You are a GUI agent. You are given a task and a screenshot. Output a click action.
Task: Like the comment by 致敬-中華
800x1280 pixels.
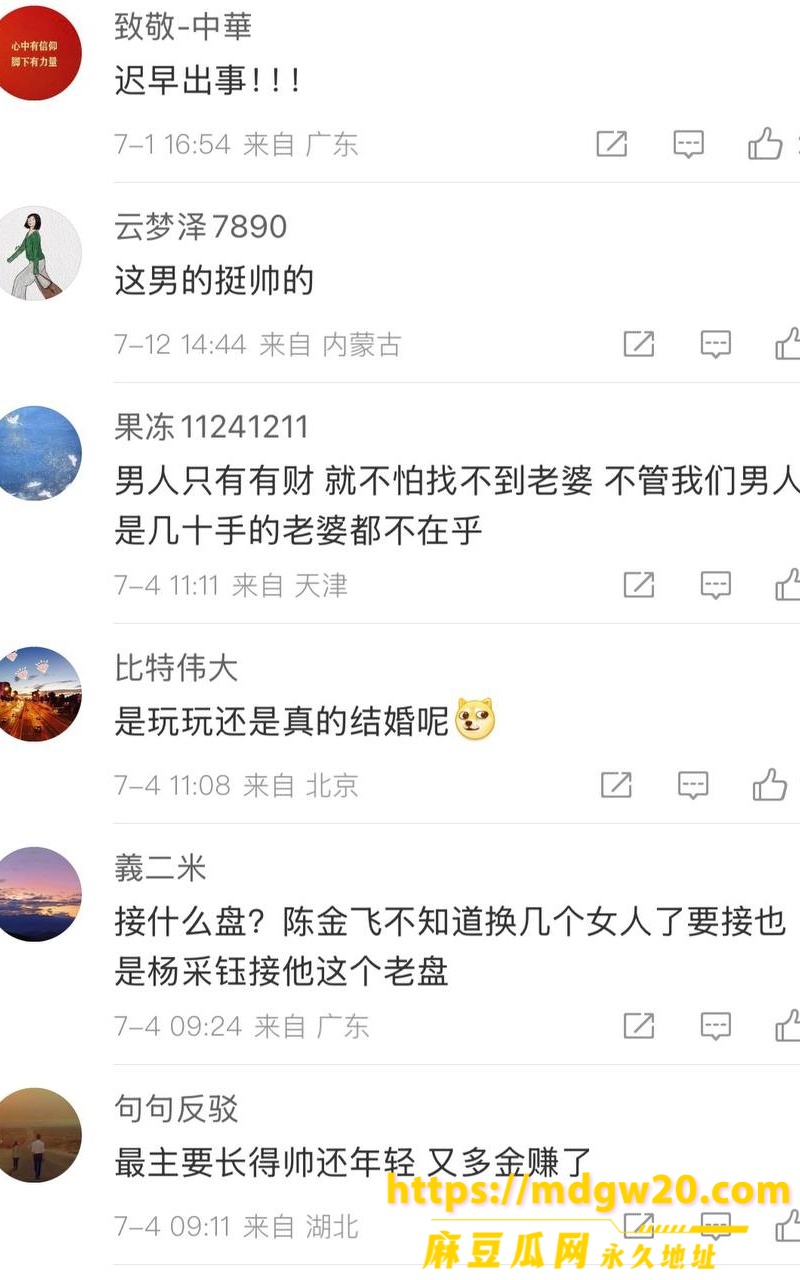pyautogui.click(x=766, y=143)
